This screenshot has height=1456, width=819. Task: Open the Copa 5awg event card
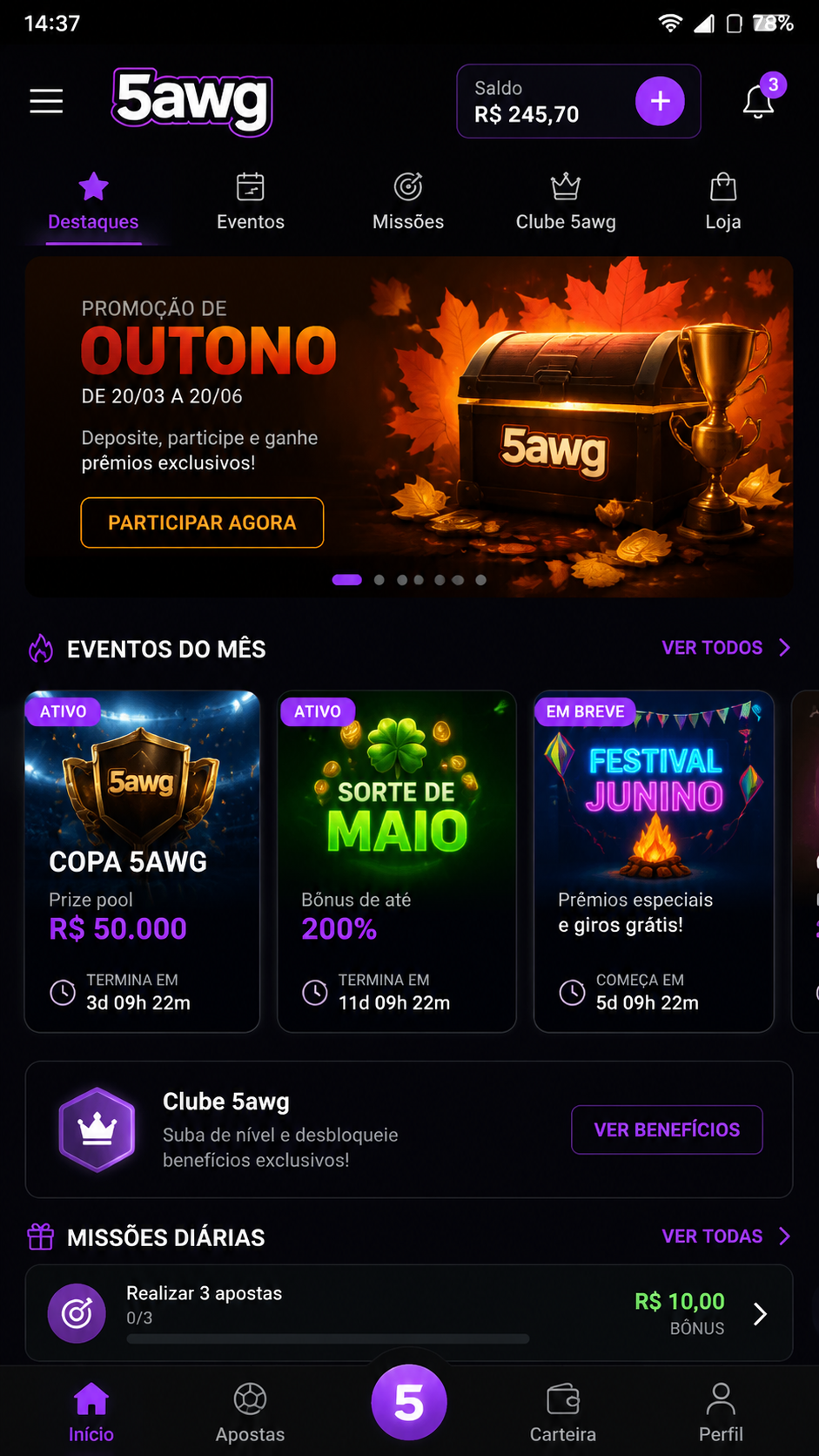coord(142,861)
